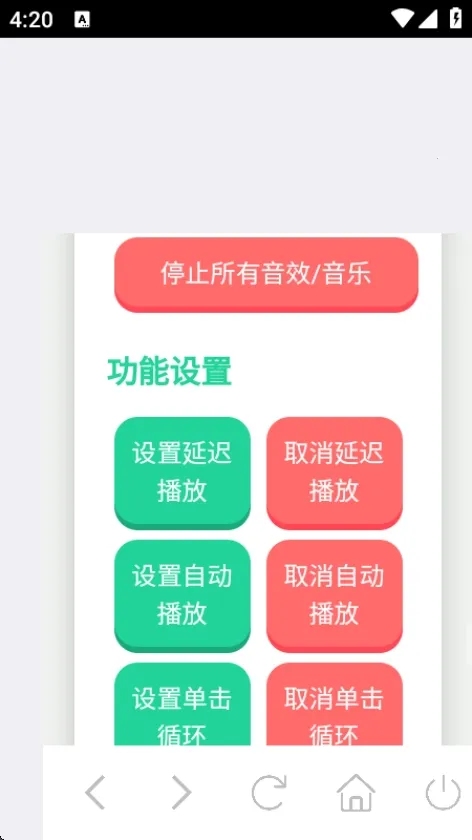Tap the power icon to exit
The width and height of the screenshot is (472, 840).
(x=443, y=792)
